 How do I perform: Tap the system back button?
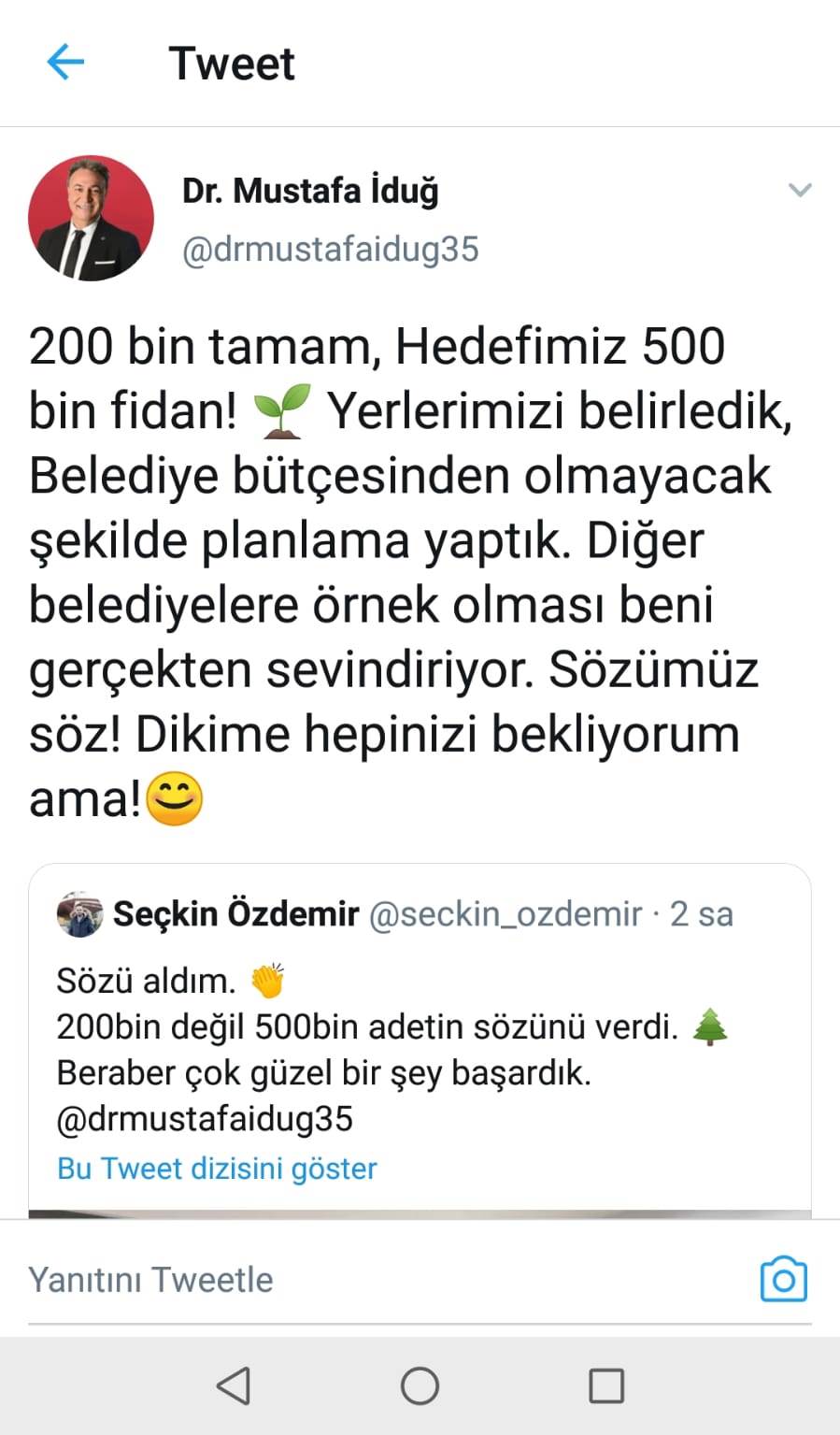pos(234,1385)
